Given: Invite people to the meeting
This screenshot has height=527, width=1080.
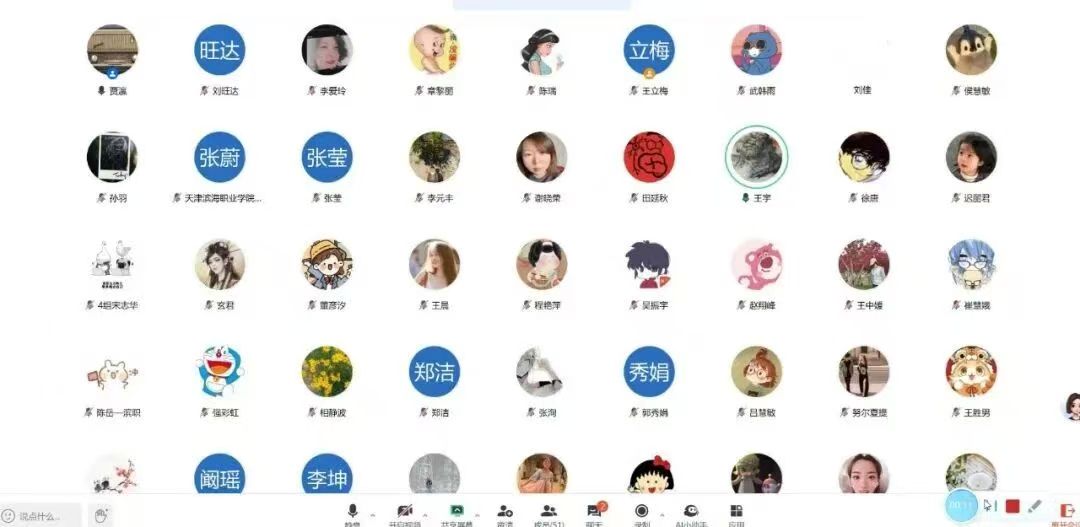Looking at the screenshot, I should coord(505,511).
